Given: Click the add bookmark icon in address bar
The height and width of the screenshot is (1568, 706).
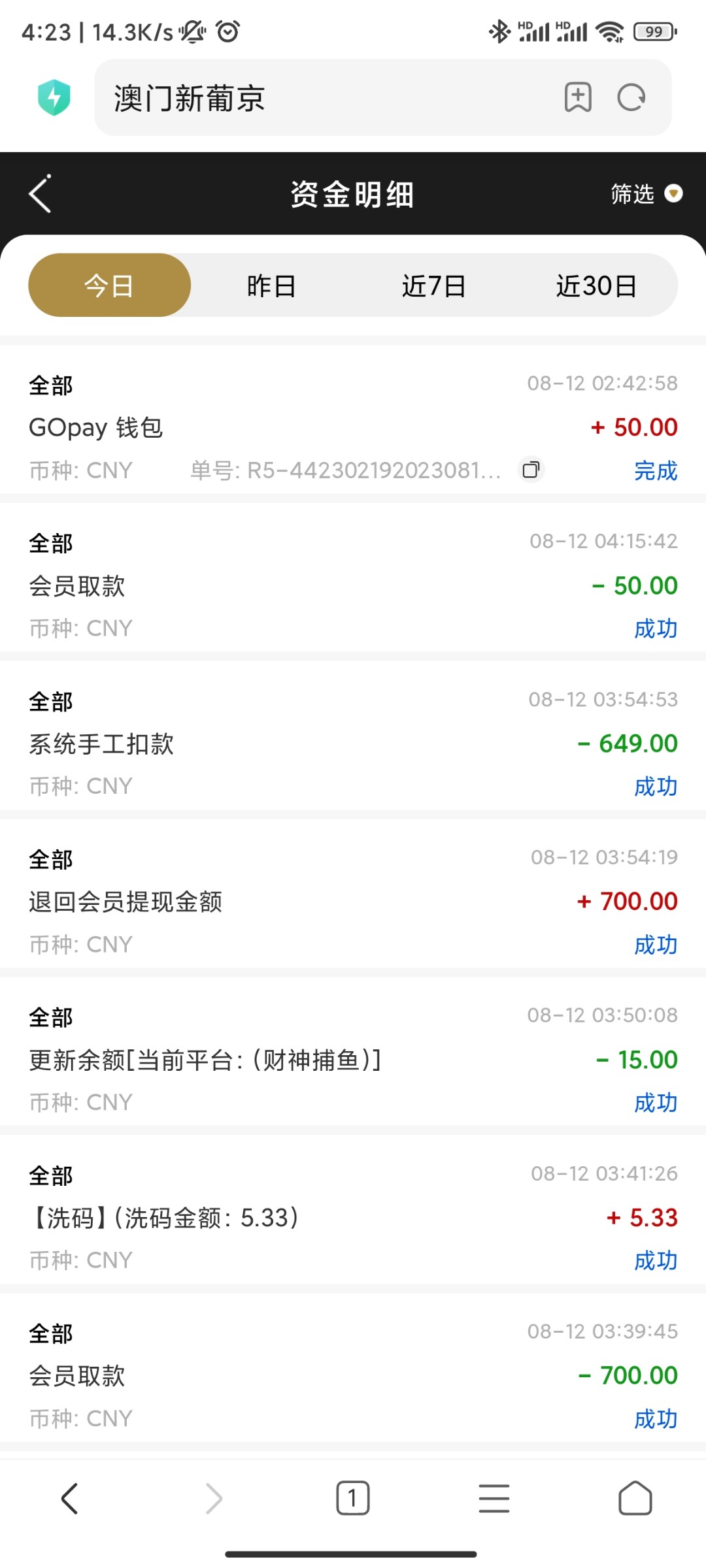Looking at the screenshot, I should pyautogui.click(x=578, y=98).
